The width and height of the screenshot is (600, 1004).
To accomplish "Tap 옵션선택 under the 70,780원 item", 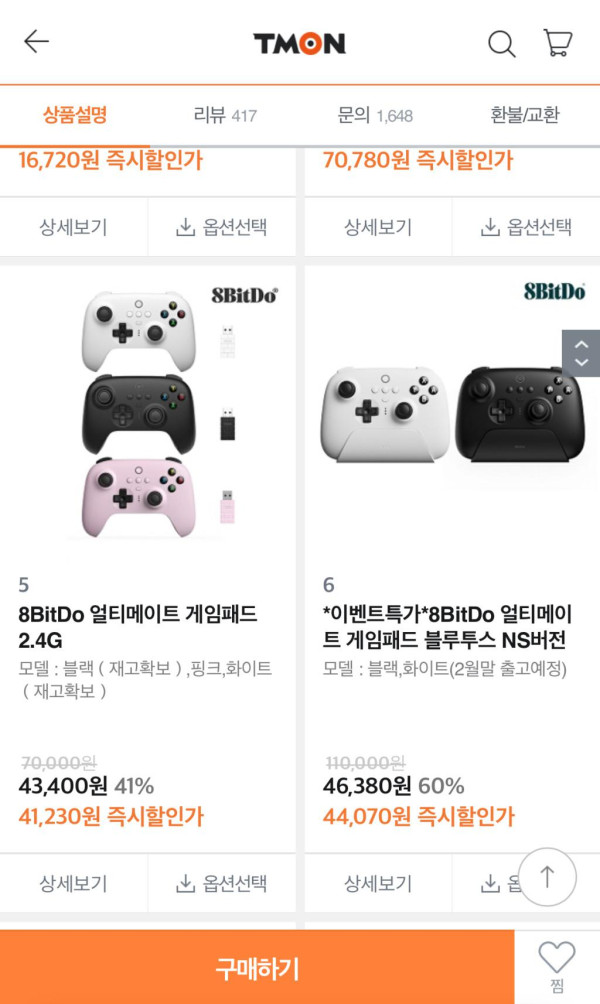I will (526, 227).
